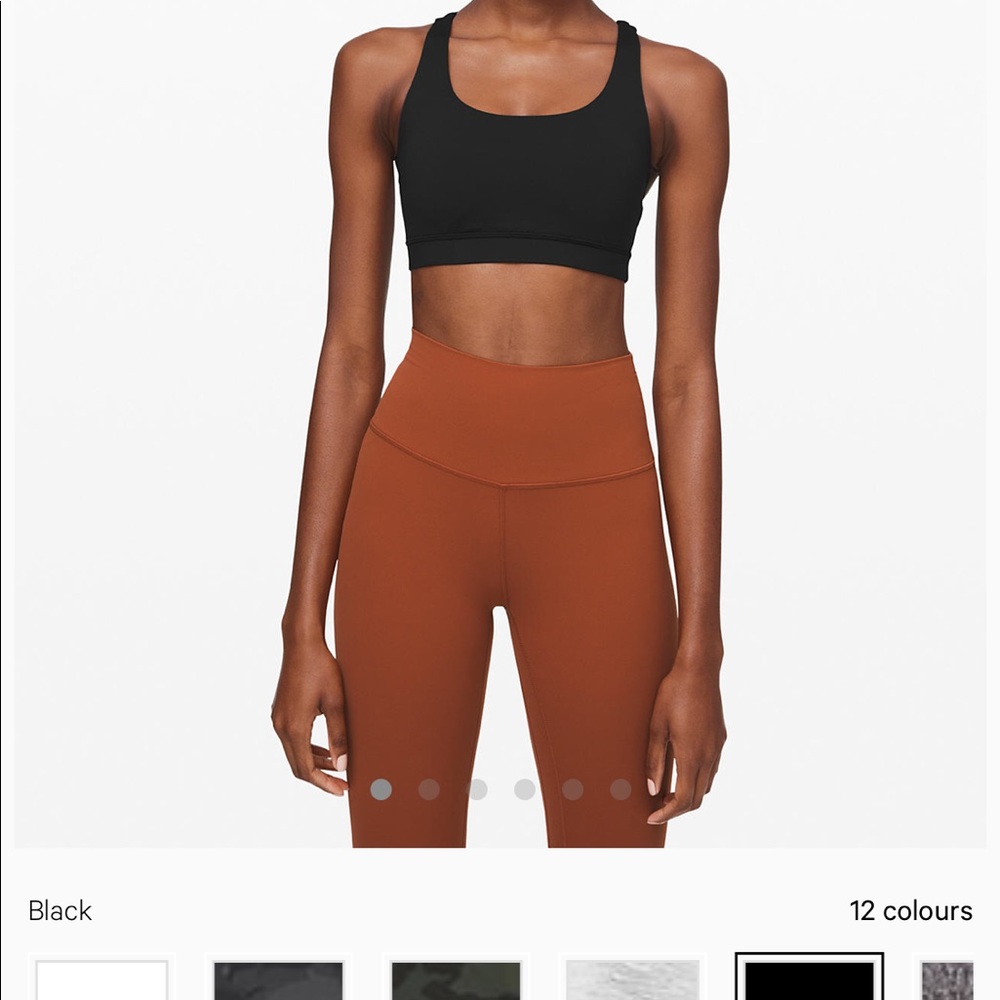Jump to the second product photo dot
Image resolution: width=1000 pixels, height=1000 pixels.
429,790
